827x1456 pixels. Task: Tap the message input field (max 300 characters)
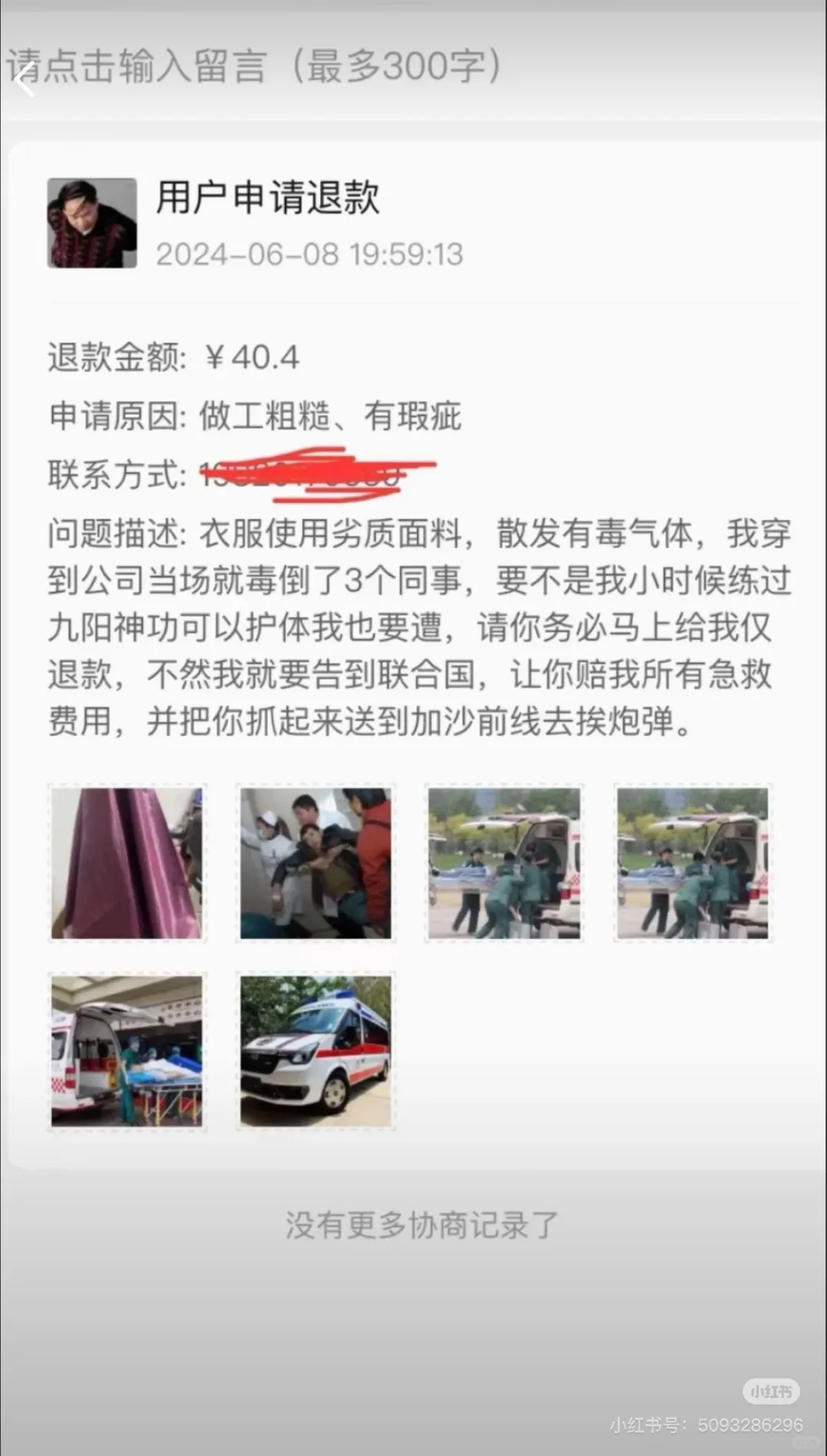413,66
